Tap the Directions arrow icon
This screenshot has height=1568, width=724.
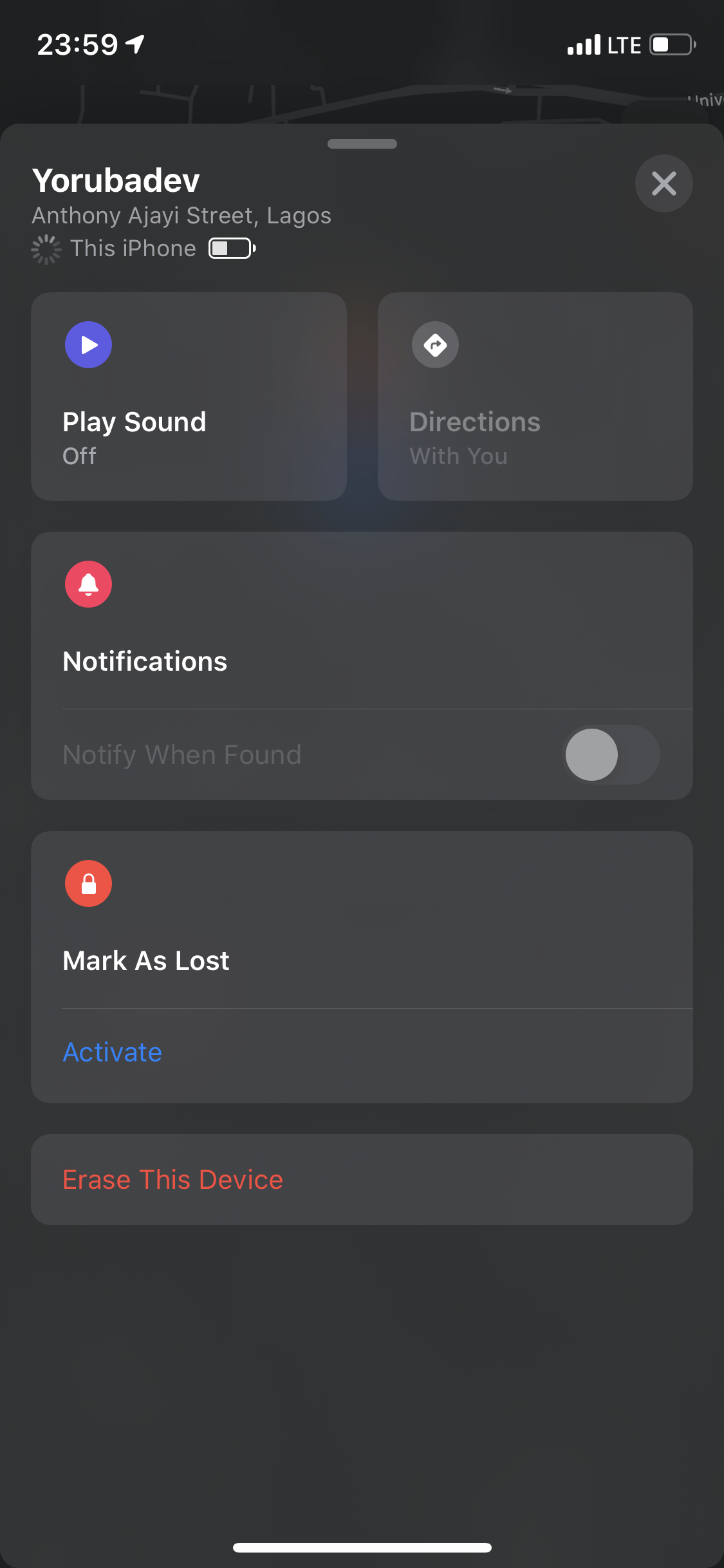coord(434,345)
